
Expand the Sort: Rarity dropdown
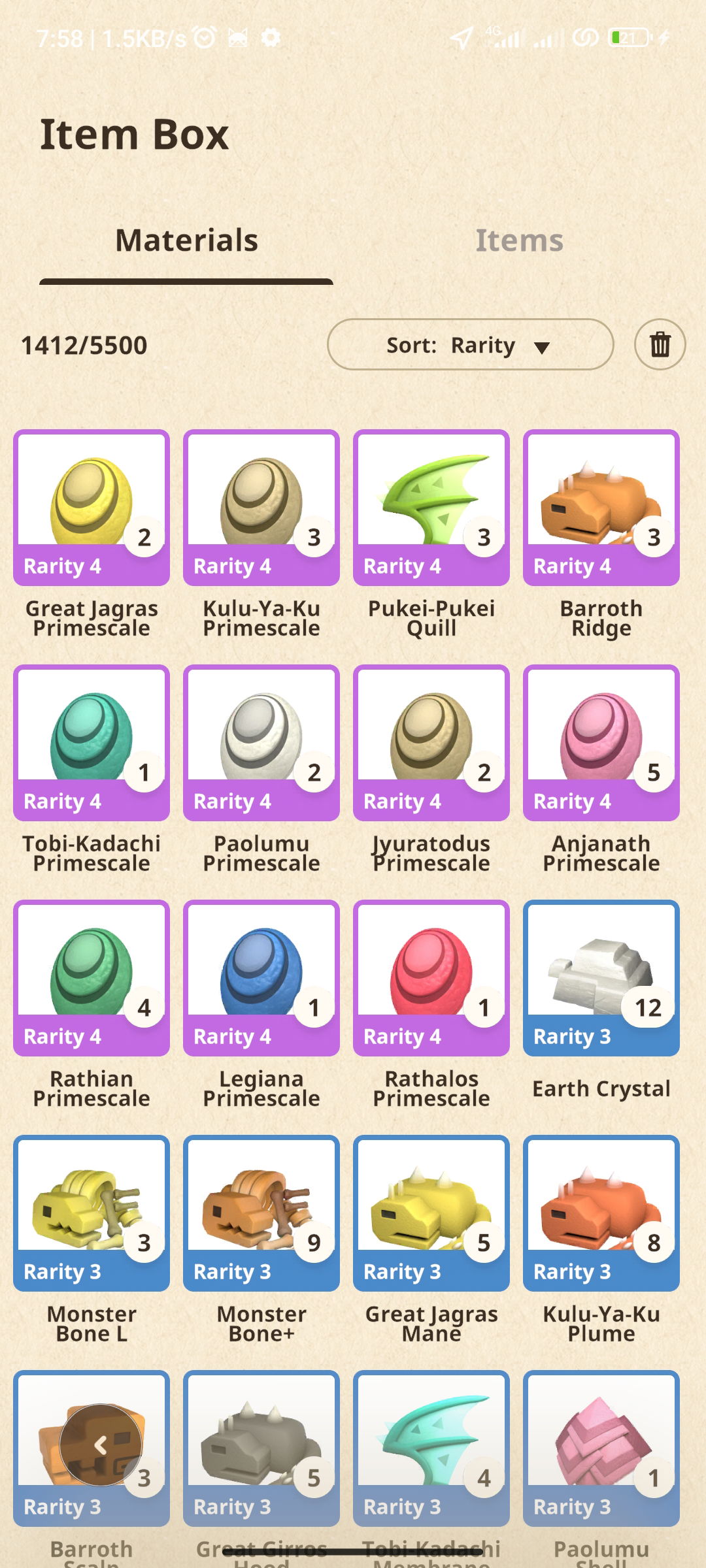[x=470, y=344]
